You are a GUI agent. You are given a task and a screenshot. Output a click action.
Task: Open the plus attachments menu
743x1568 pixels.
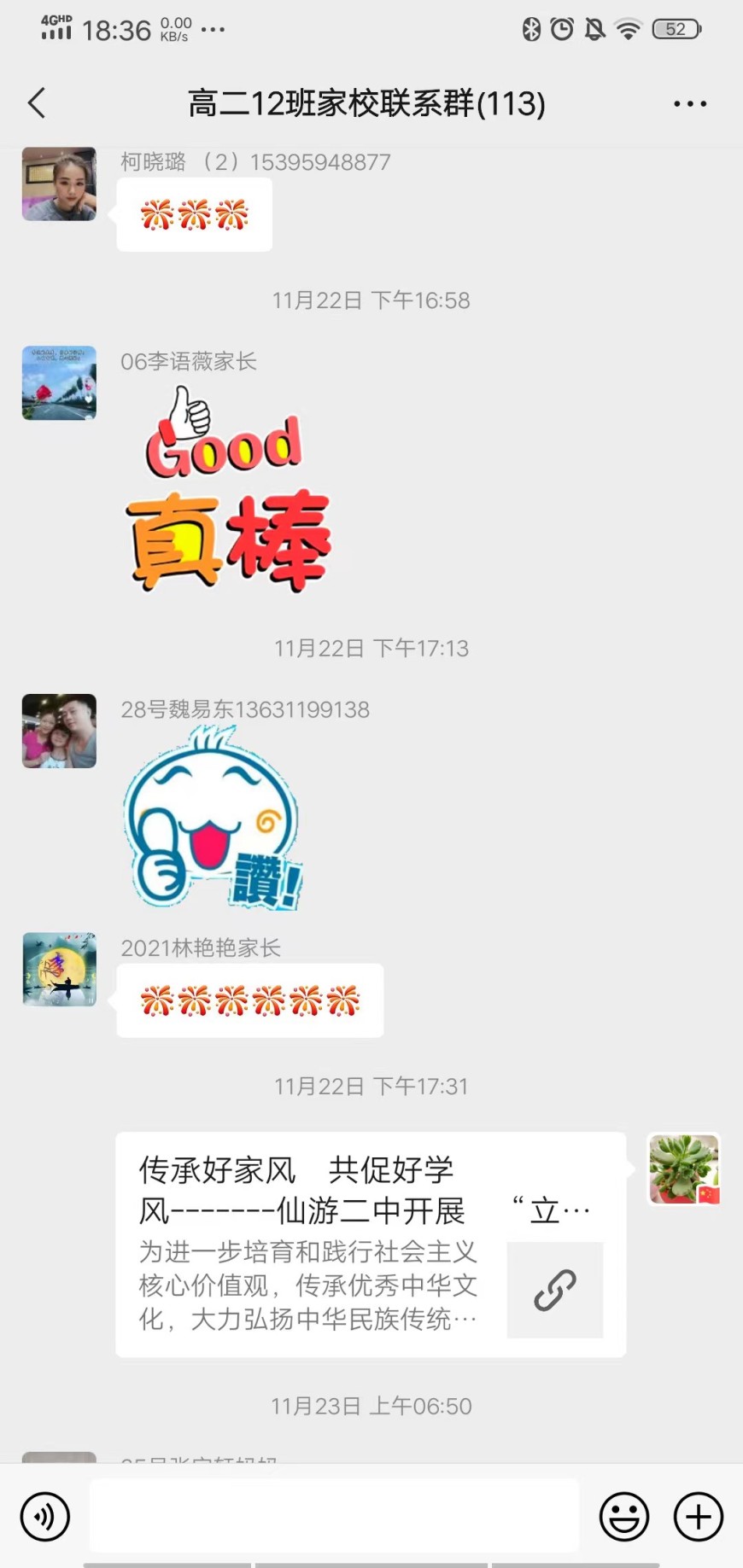click(x=698, y=1517)
